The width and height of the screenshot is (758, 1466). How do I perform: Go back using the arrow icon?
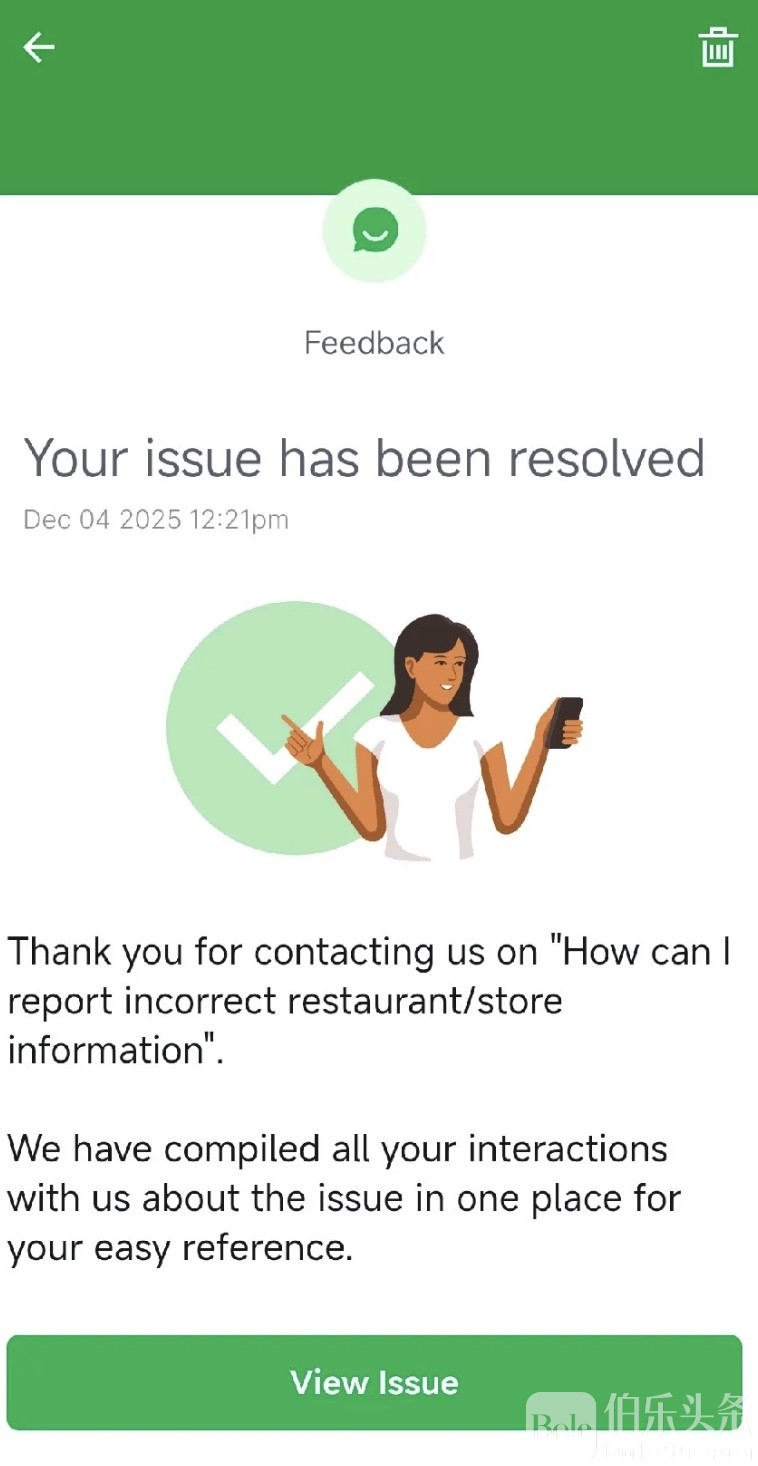tap(39, 47)
